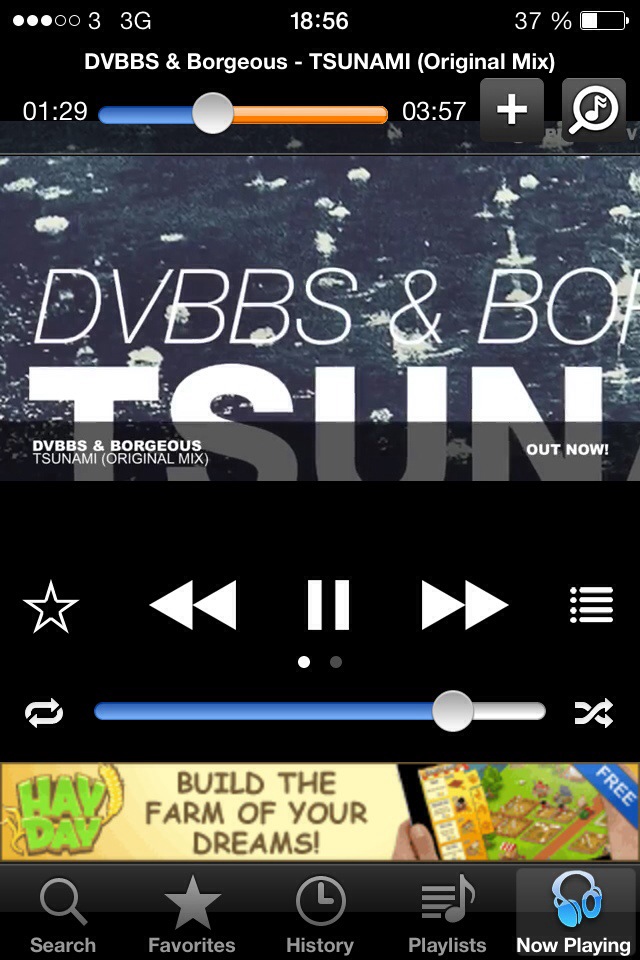Toggle repeat mode
Viewport: 640px width, 960px height.
(x=44, y=712)
